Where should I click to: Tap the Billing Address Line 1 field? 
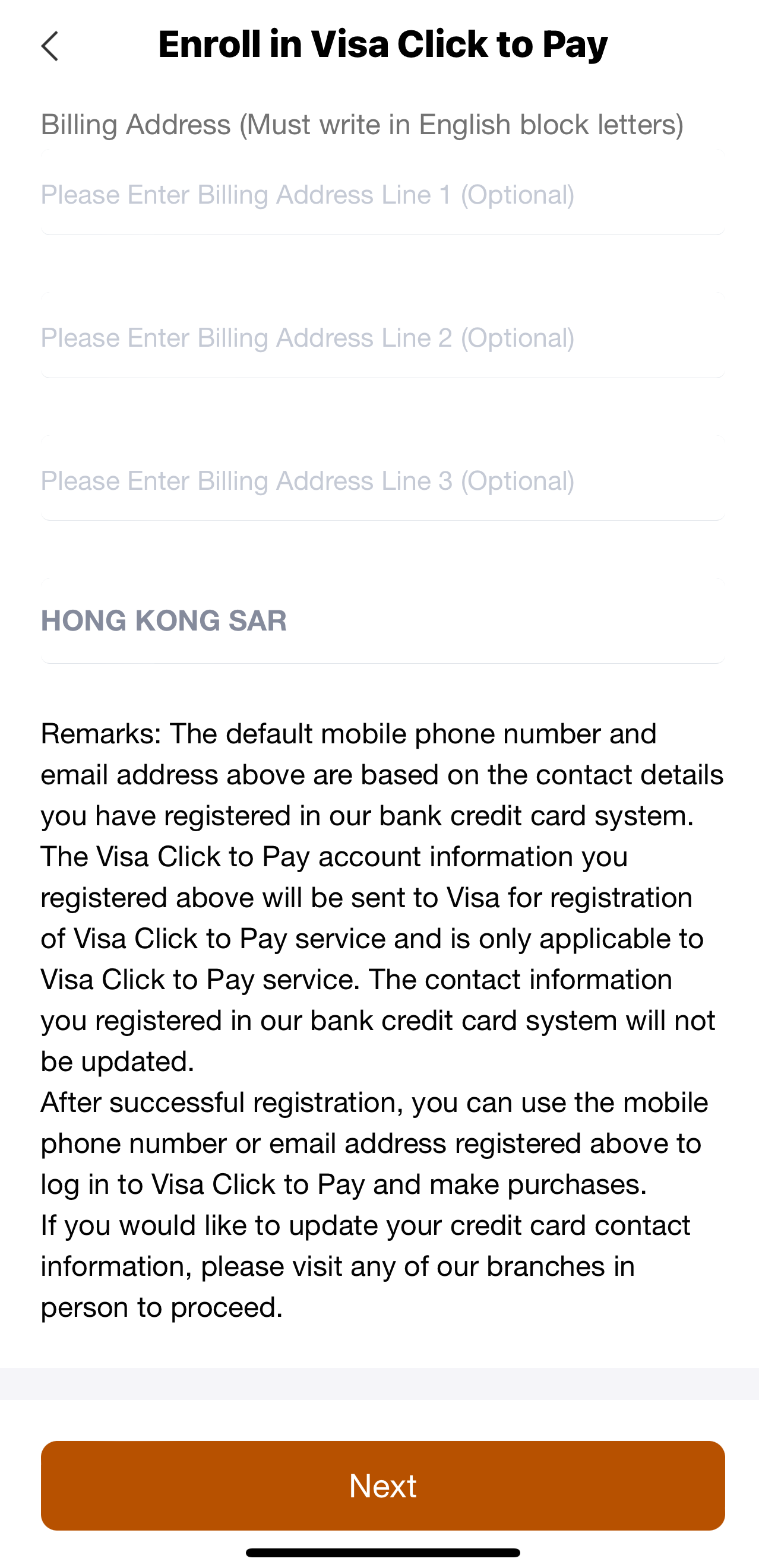click(x=382, y=195)
